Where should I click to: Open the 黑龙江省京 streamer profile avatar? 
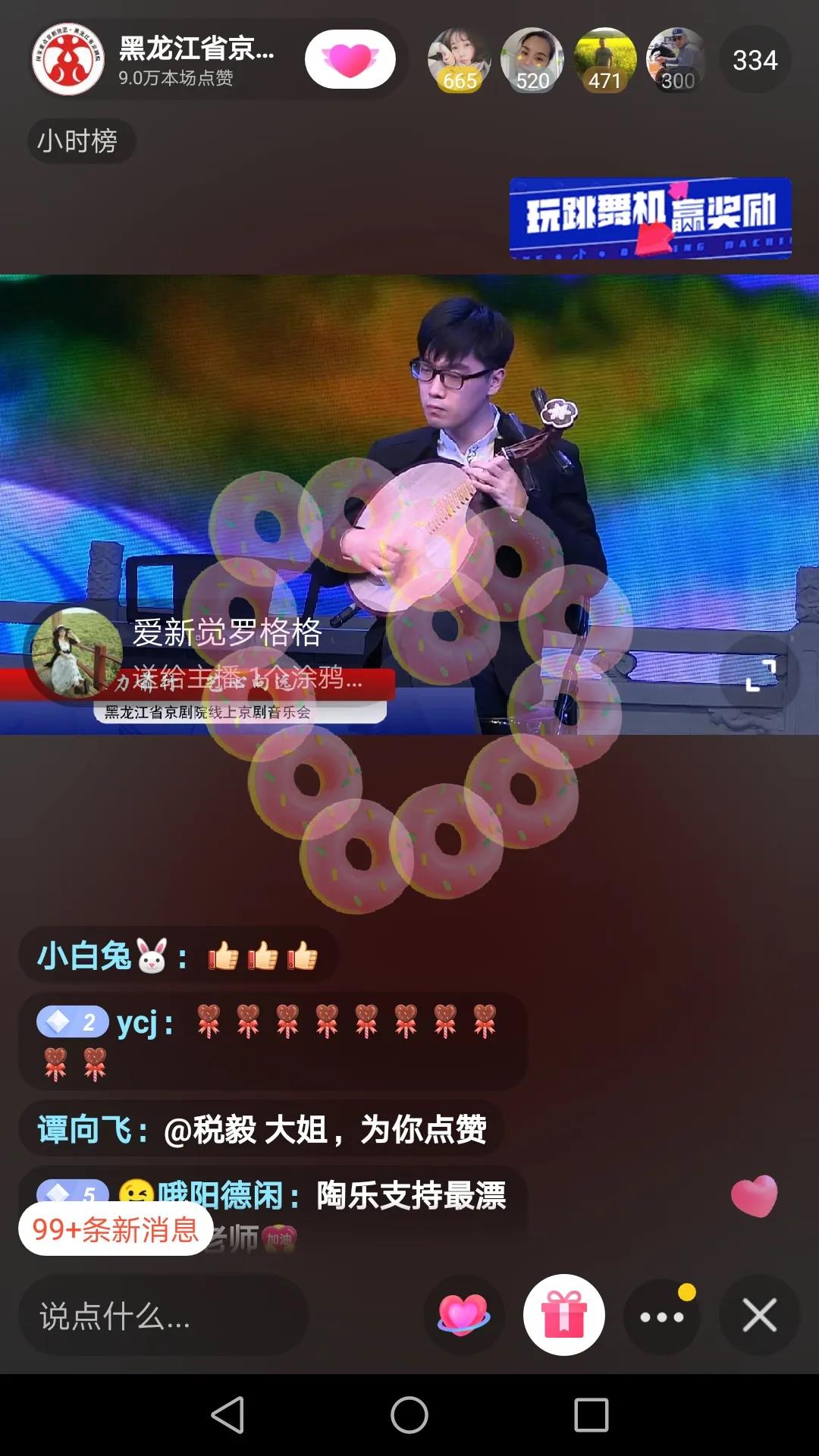pyautogui.click(x=68, y=60)
